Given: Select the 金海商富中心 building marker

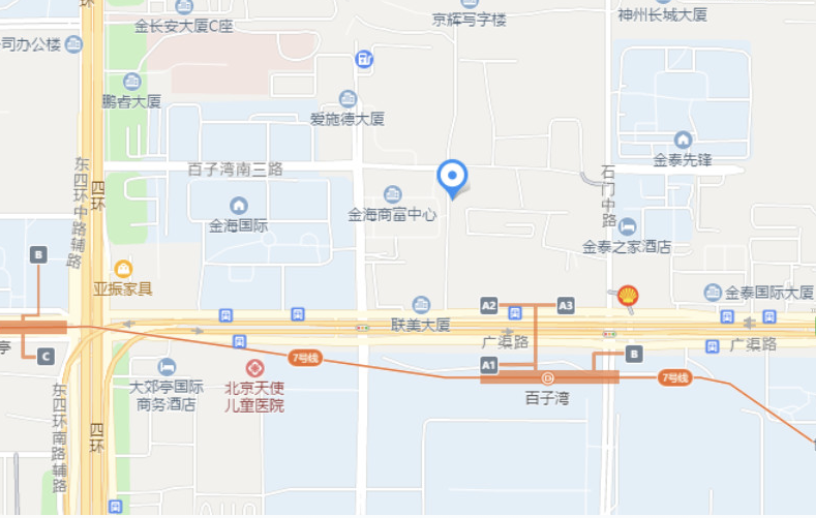Looking at the screenshot, I should click(393, 194).
